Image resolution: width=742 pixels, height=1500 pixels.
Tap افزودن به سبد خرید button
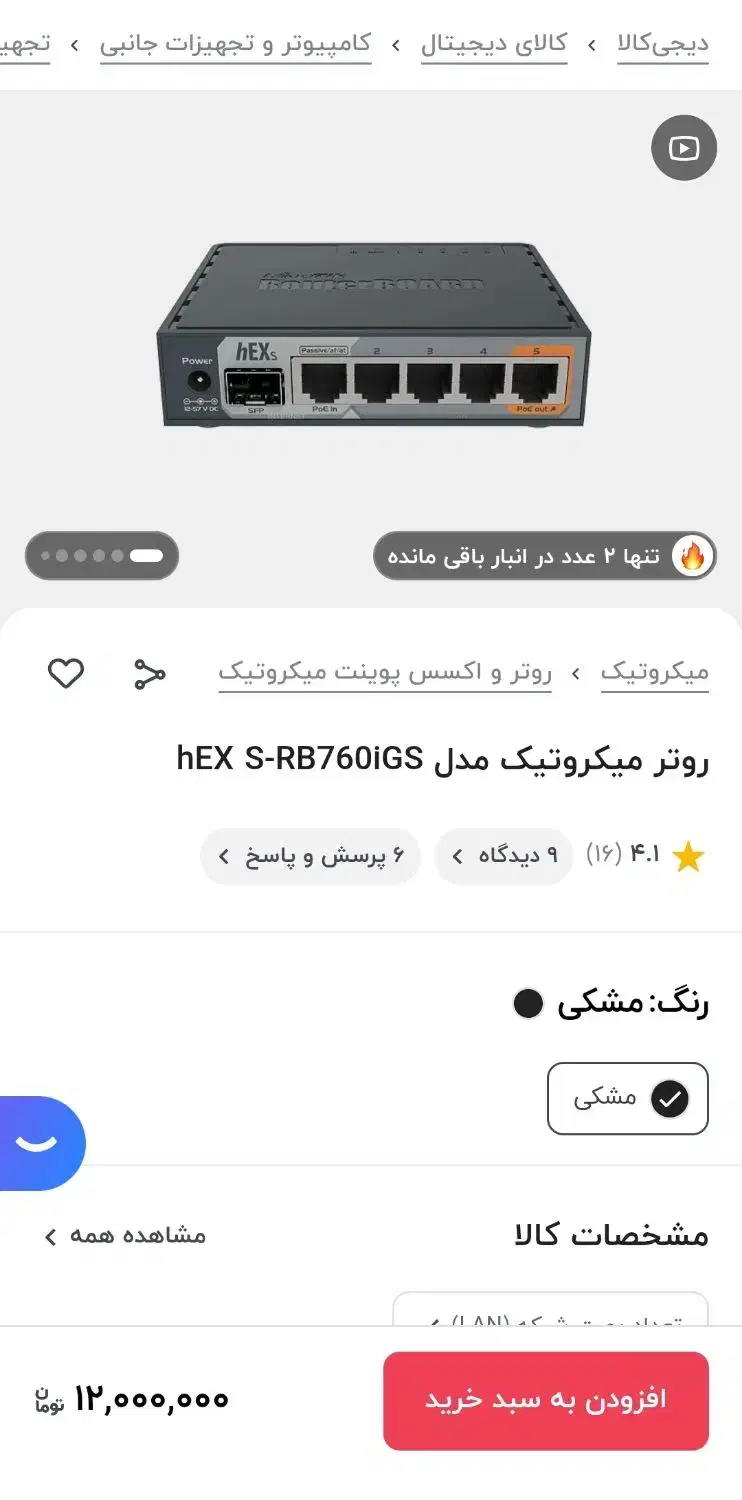pos(546,1399)
